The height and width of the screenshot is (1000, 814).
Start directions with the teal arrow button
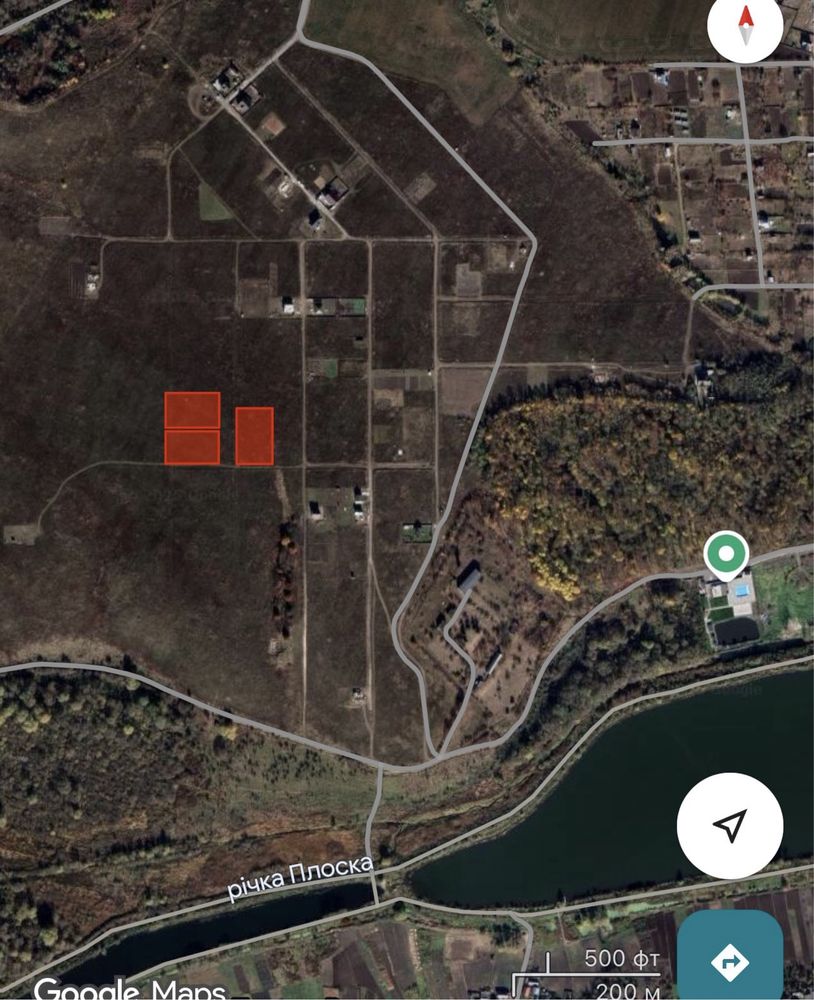730,961
